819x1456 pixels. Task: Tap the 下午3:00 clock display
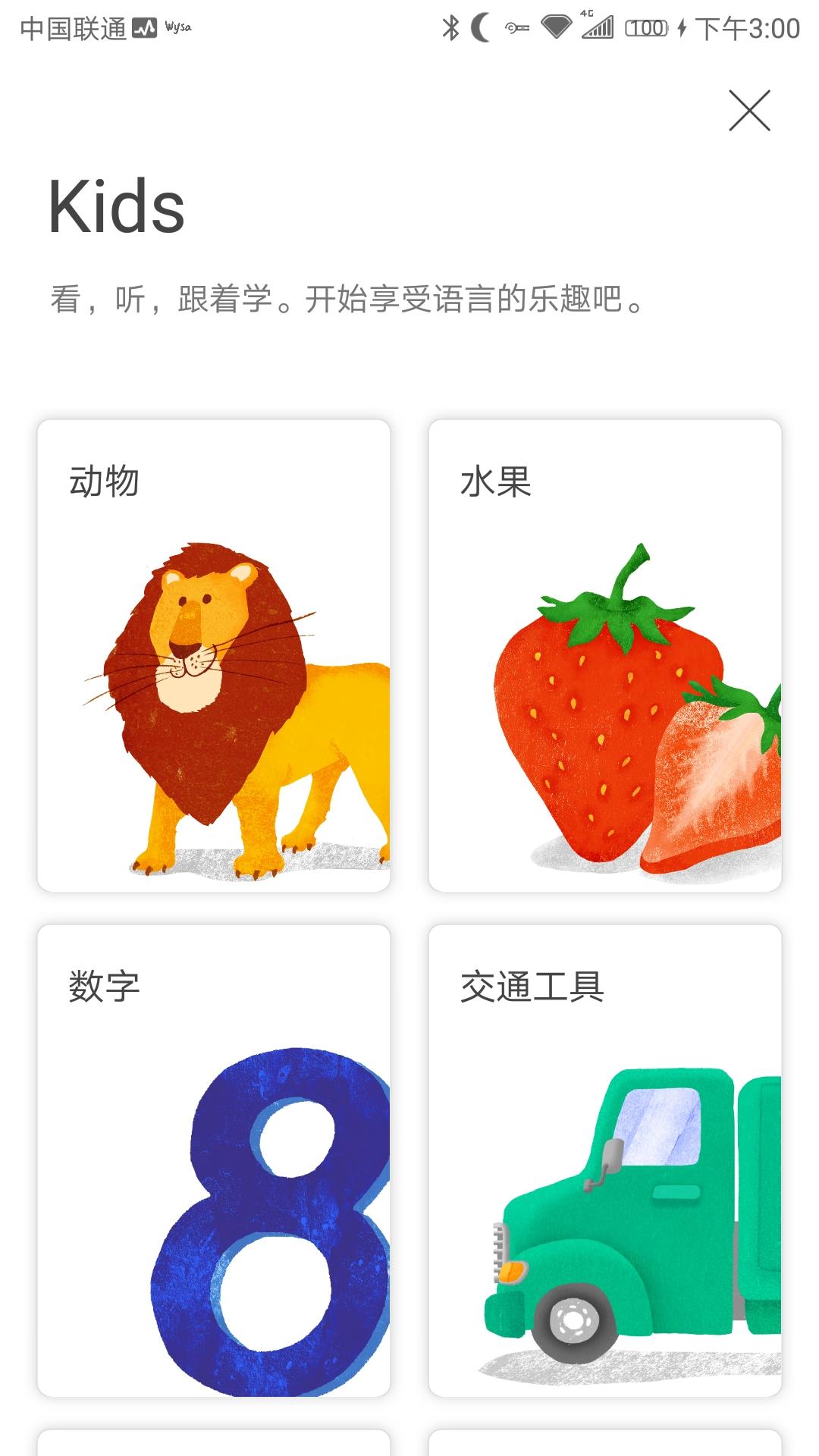point(747,29)
